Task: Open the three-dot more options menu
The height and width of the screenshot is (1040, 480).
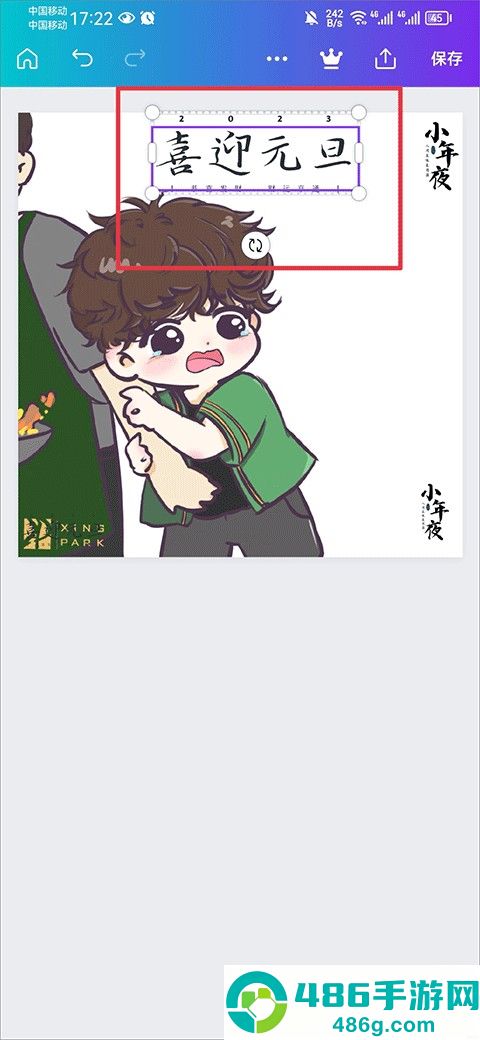Action: tap(278, 59)
